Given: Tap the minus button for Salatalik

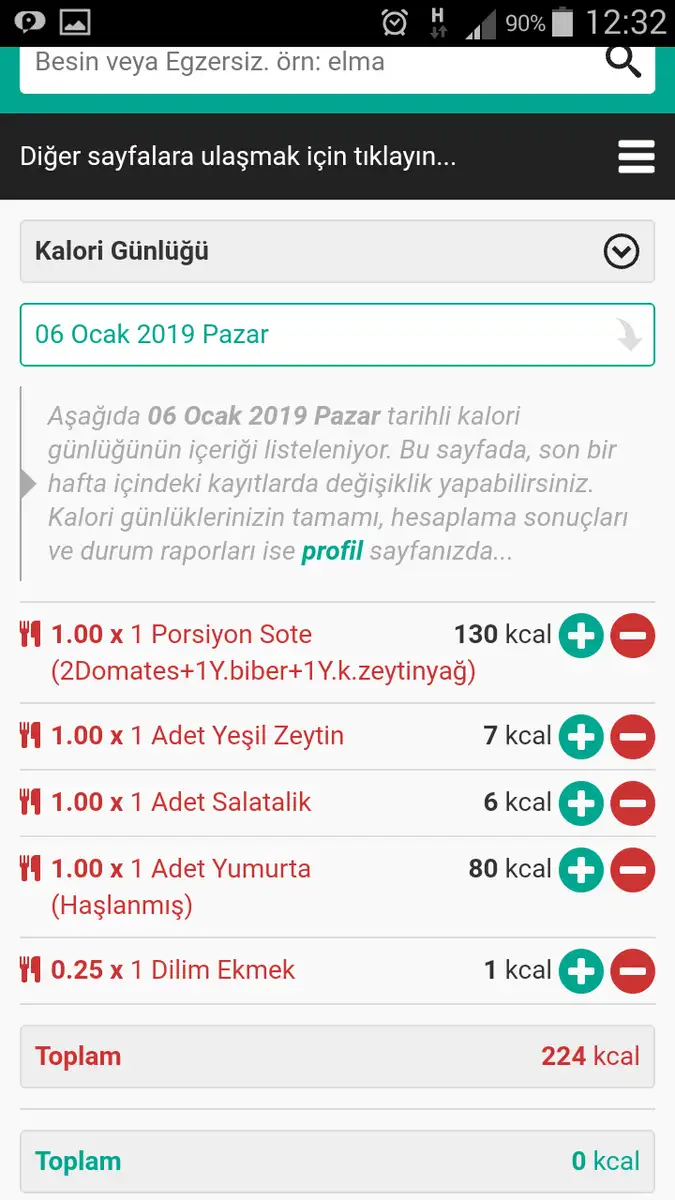Looking at the screenshot, I should 632,803.
